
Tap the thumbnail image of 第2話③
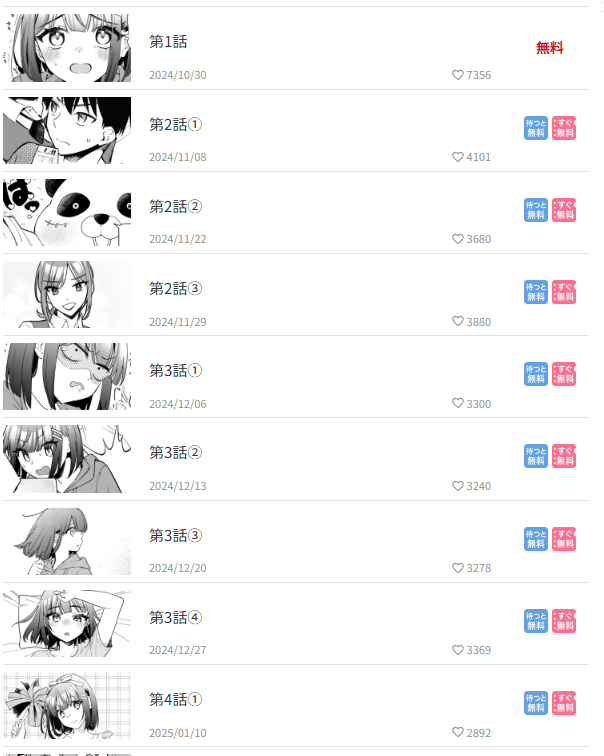67,294
